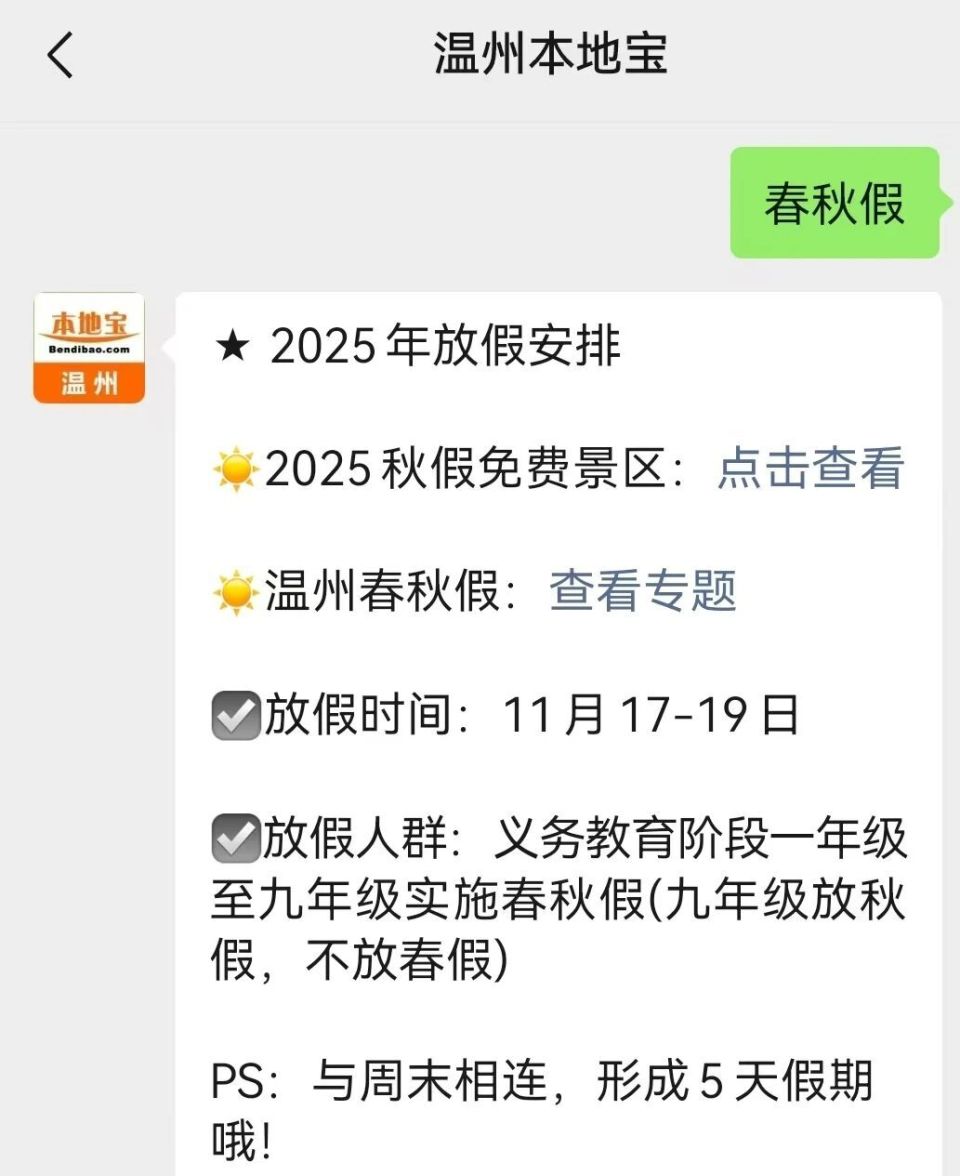960x1176 pixels.
Task: Click the sun icon before 温州春秋假
Action: [236, 594]
